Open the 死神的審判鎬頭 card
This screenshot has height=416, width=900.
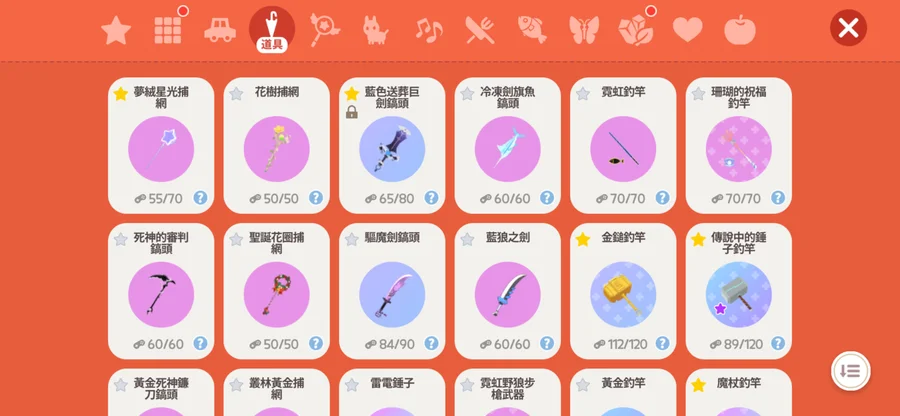click(161, 292)
